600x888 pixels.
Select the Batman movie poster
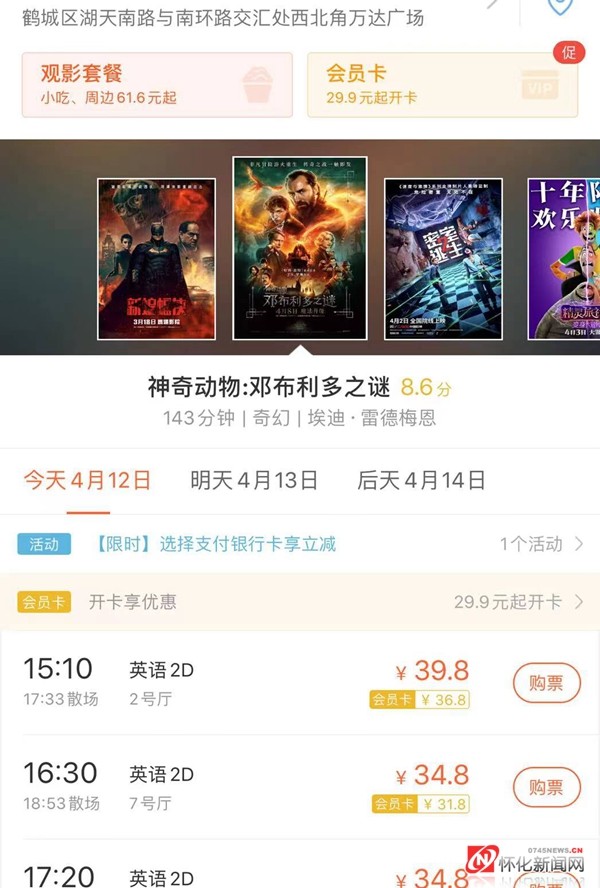coord(156,259)
